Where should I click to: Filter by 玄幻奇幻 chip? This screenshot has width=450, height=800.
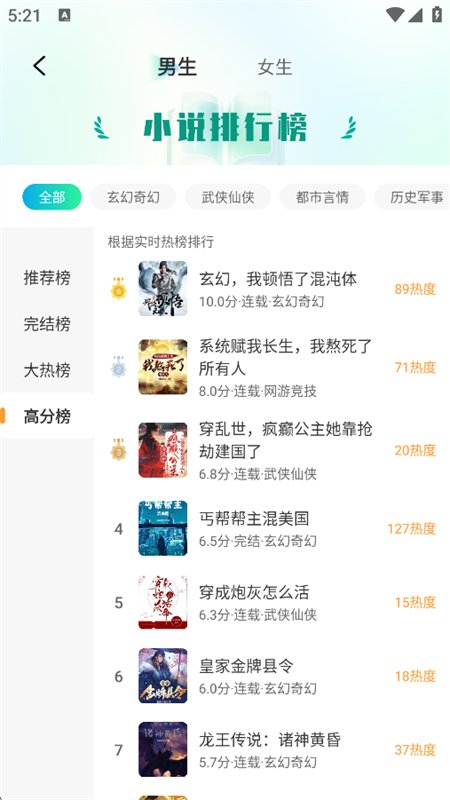(133, 197)
